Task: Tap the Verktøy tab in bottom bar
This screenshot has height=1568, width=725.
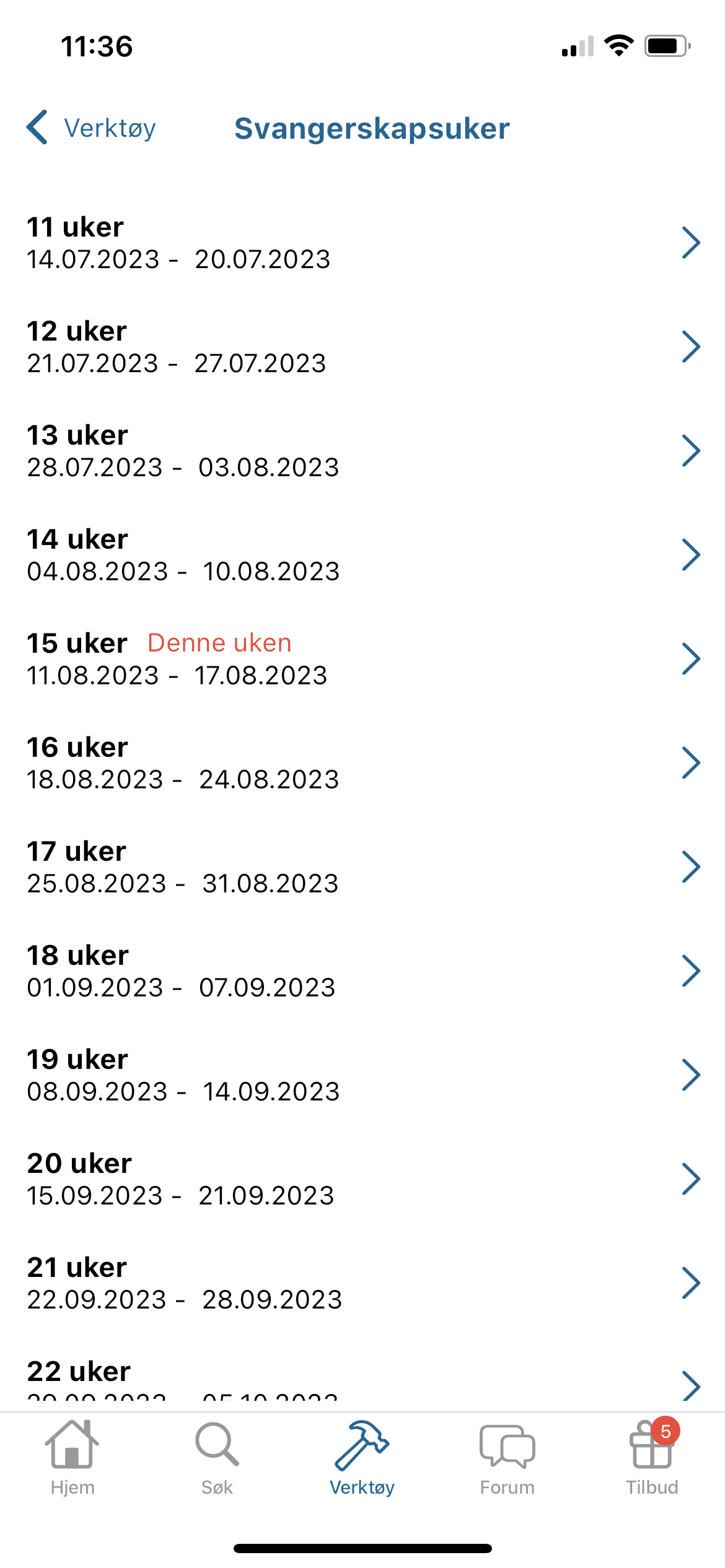Action: point(362,1458)
